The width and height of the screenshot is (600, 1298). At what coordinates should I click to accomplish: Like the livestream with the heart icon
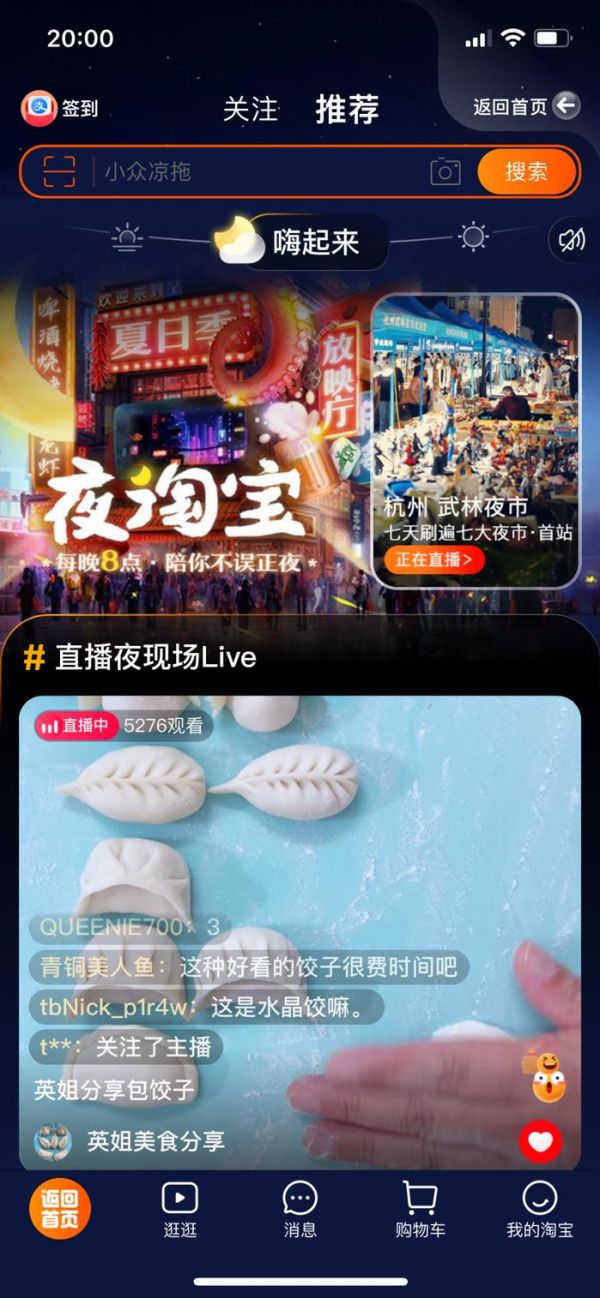(541, 1141)
